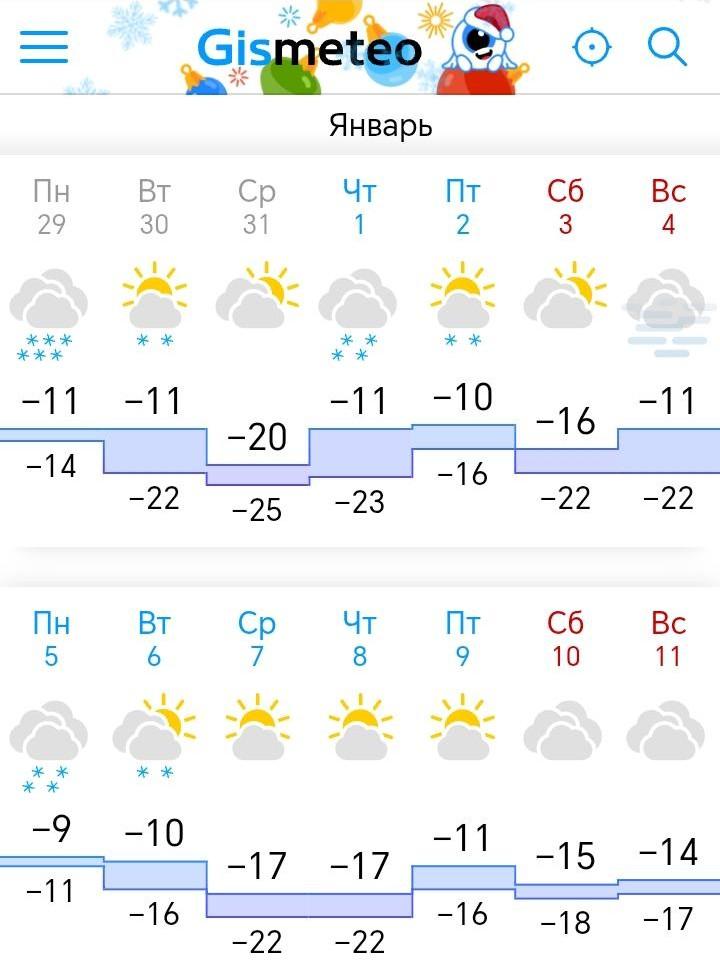The image size is (720, 960).
Task: Open the hamburger menu
Action: tap(43, 46)
